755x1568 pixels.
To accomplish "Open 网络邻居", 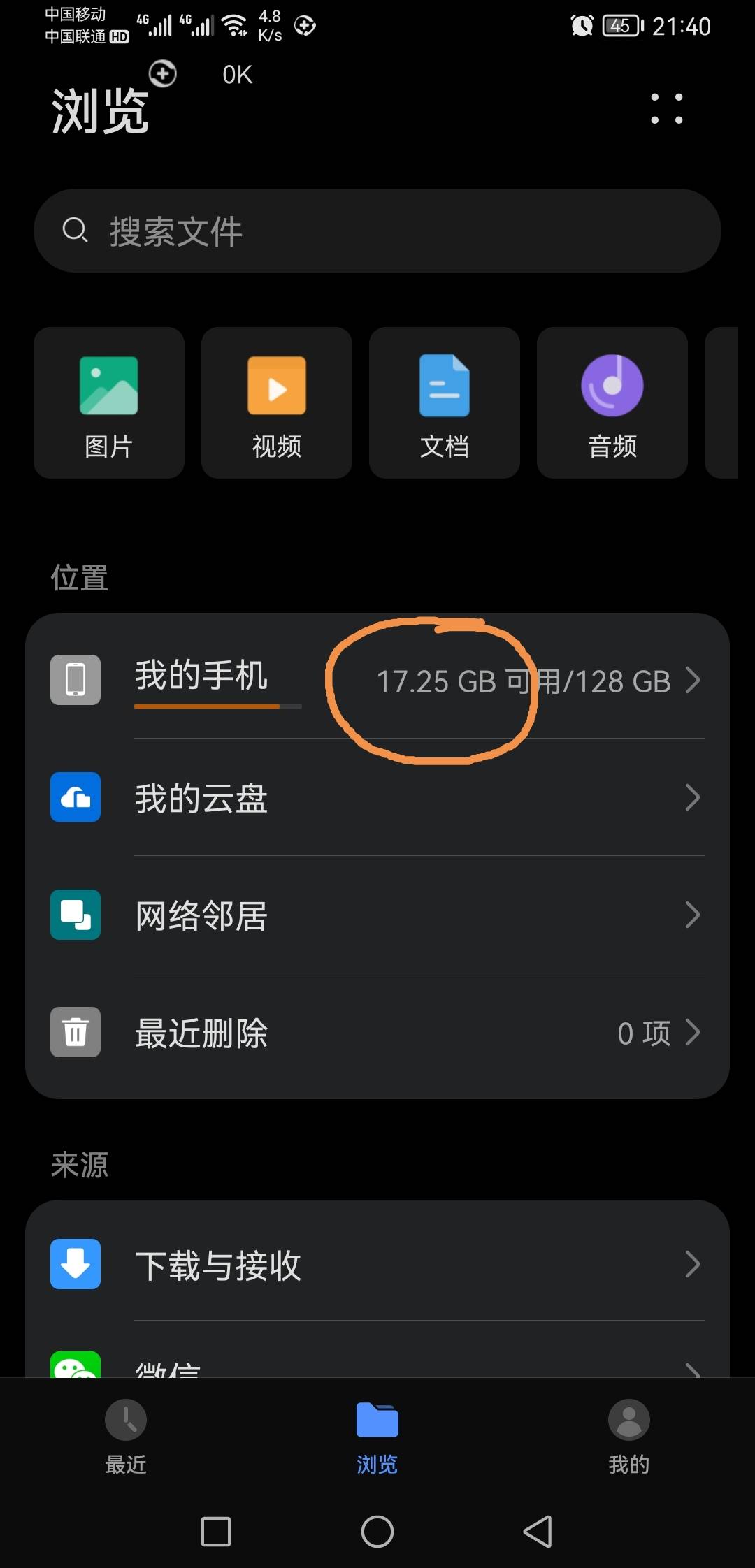I will tap(377, 915).
